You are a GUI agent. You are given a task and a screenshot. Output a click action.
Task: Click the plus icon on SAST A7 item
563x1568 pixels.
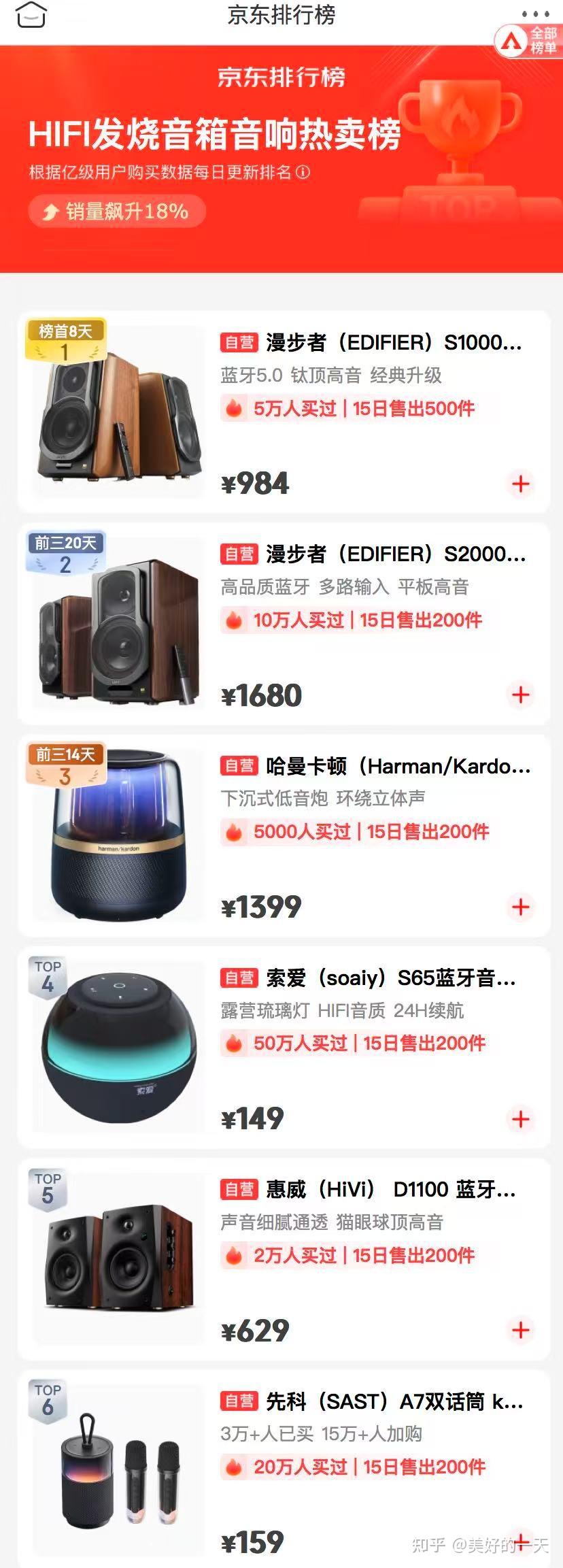521,1541
